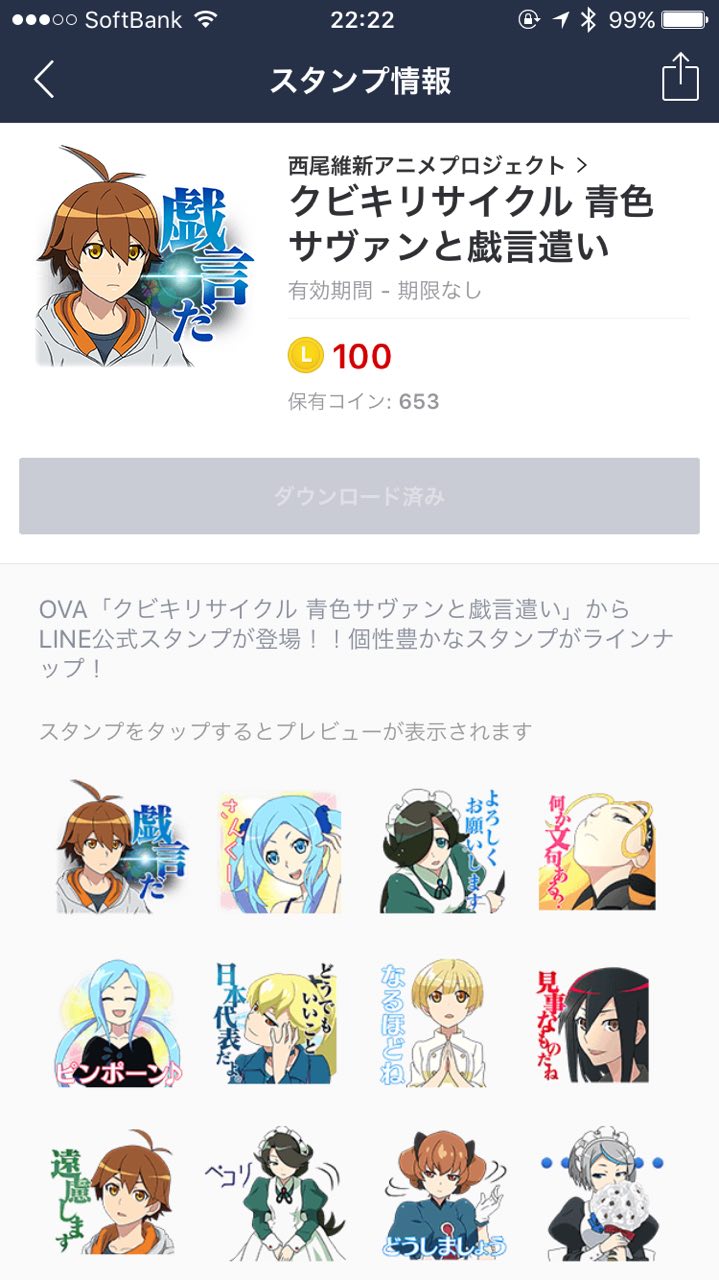Preview the 何か文句ある sticker
The width and height of the screenshot is (719, 1280).
596,852
